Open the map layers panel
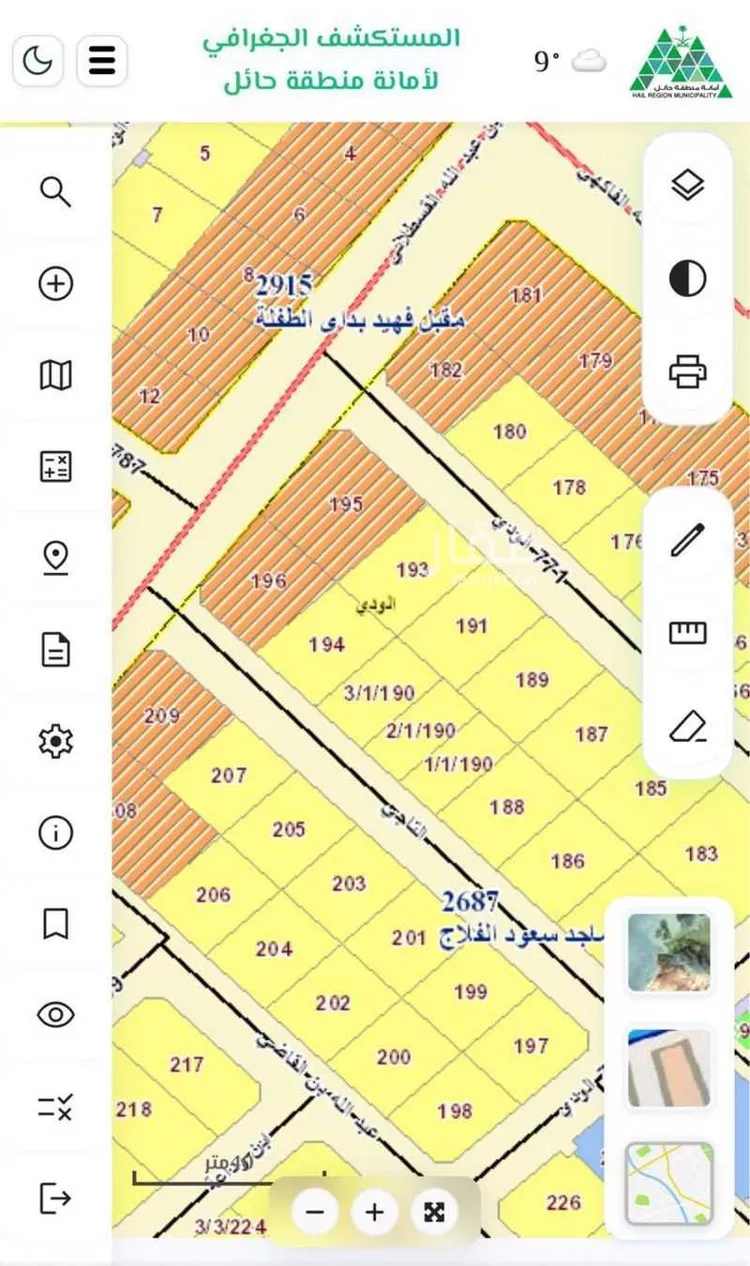Image resolution: width=750 pixels, height=1266 pixels. tap(688, 185)
